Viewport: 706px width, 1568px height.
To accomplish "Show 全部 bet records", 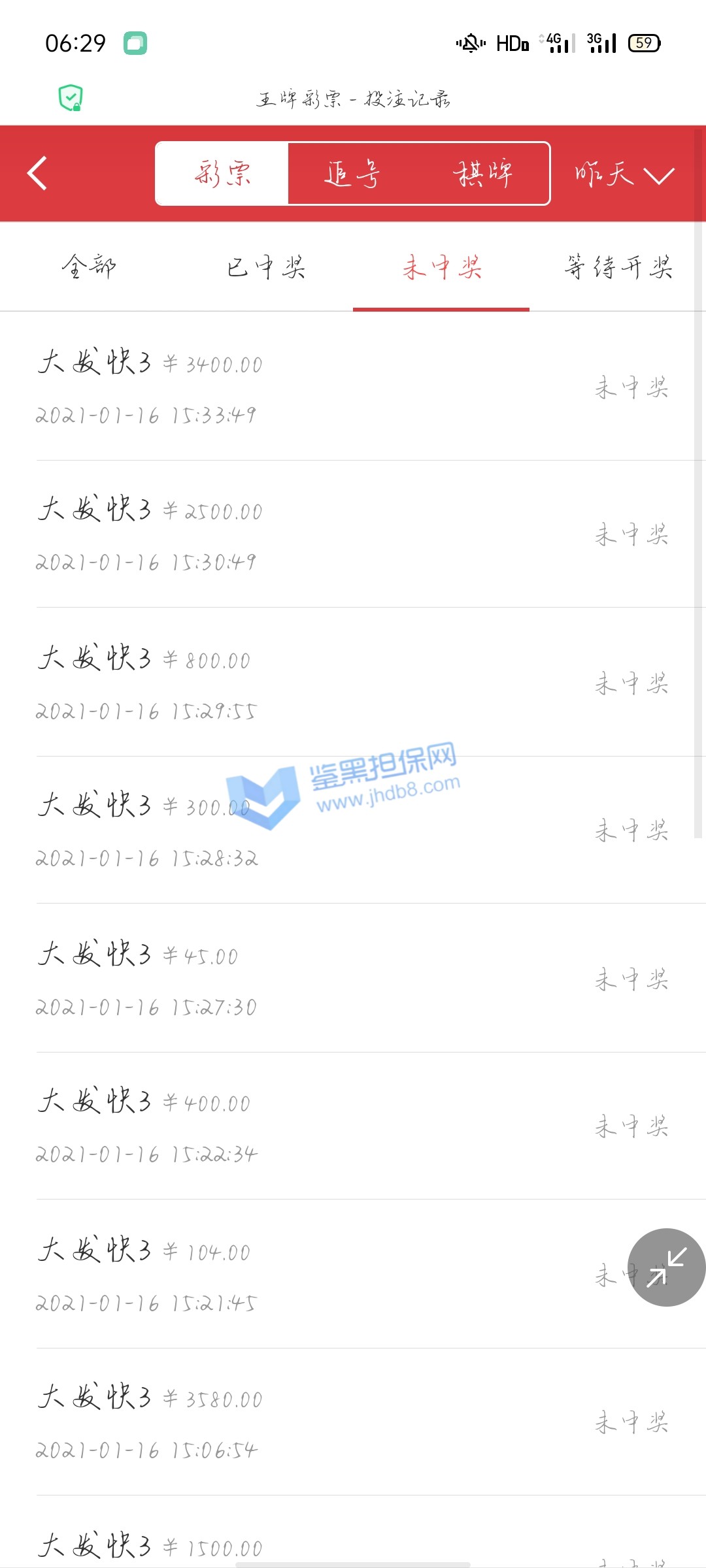I will coord(89,267).
